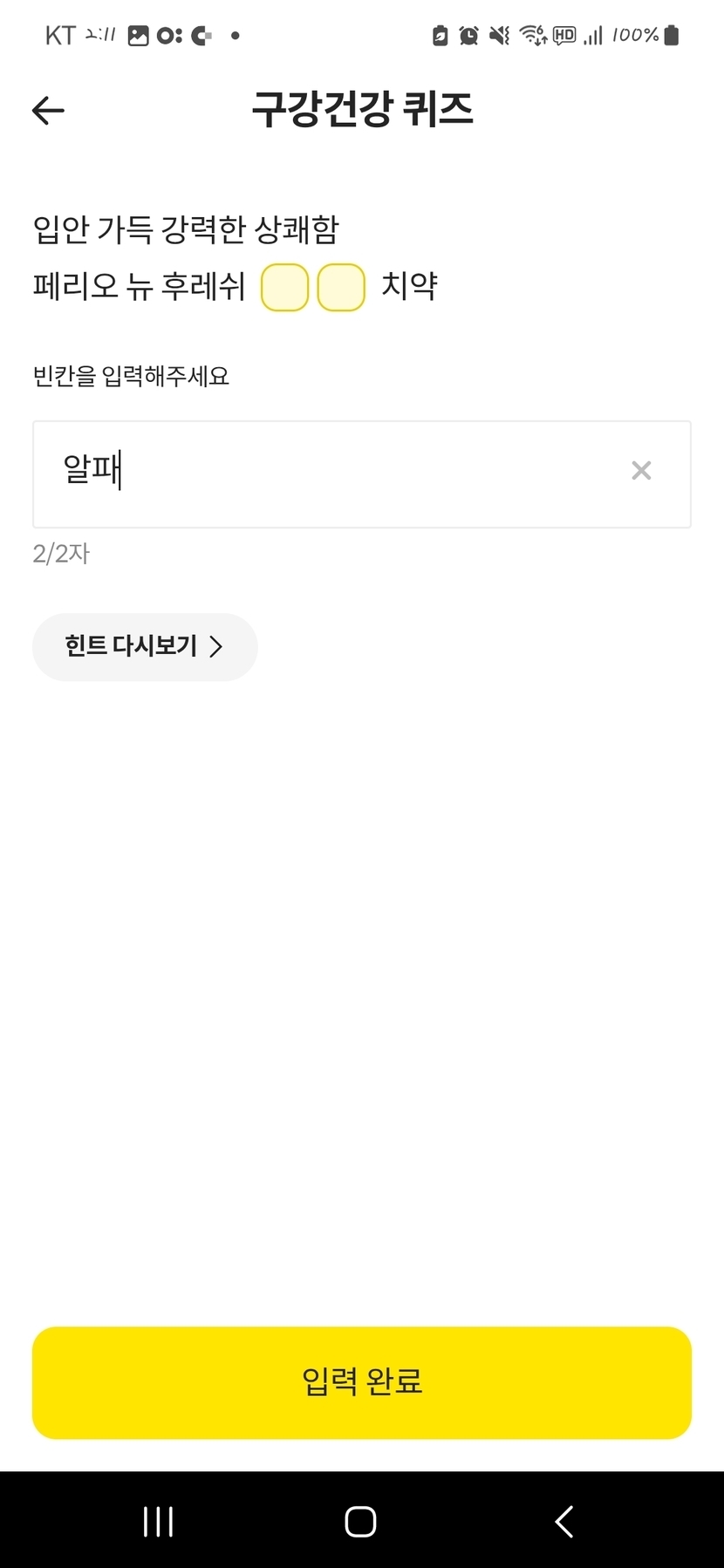
Task: Submit the answer with 입력 완료
Action: 362,1382
